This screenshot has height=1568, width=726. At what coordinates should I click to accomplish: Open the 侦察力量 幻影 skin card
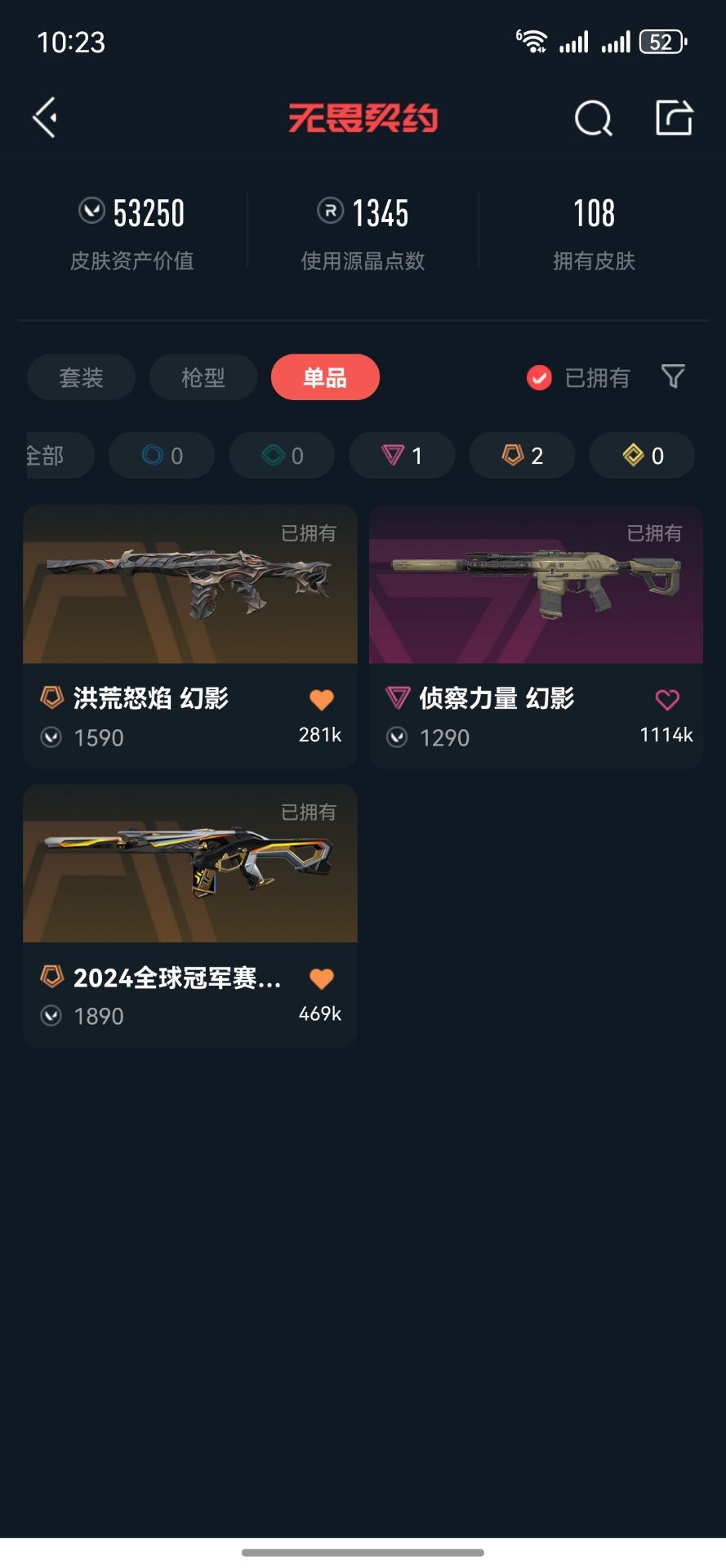tap(536, 636)
